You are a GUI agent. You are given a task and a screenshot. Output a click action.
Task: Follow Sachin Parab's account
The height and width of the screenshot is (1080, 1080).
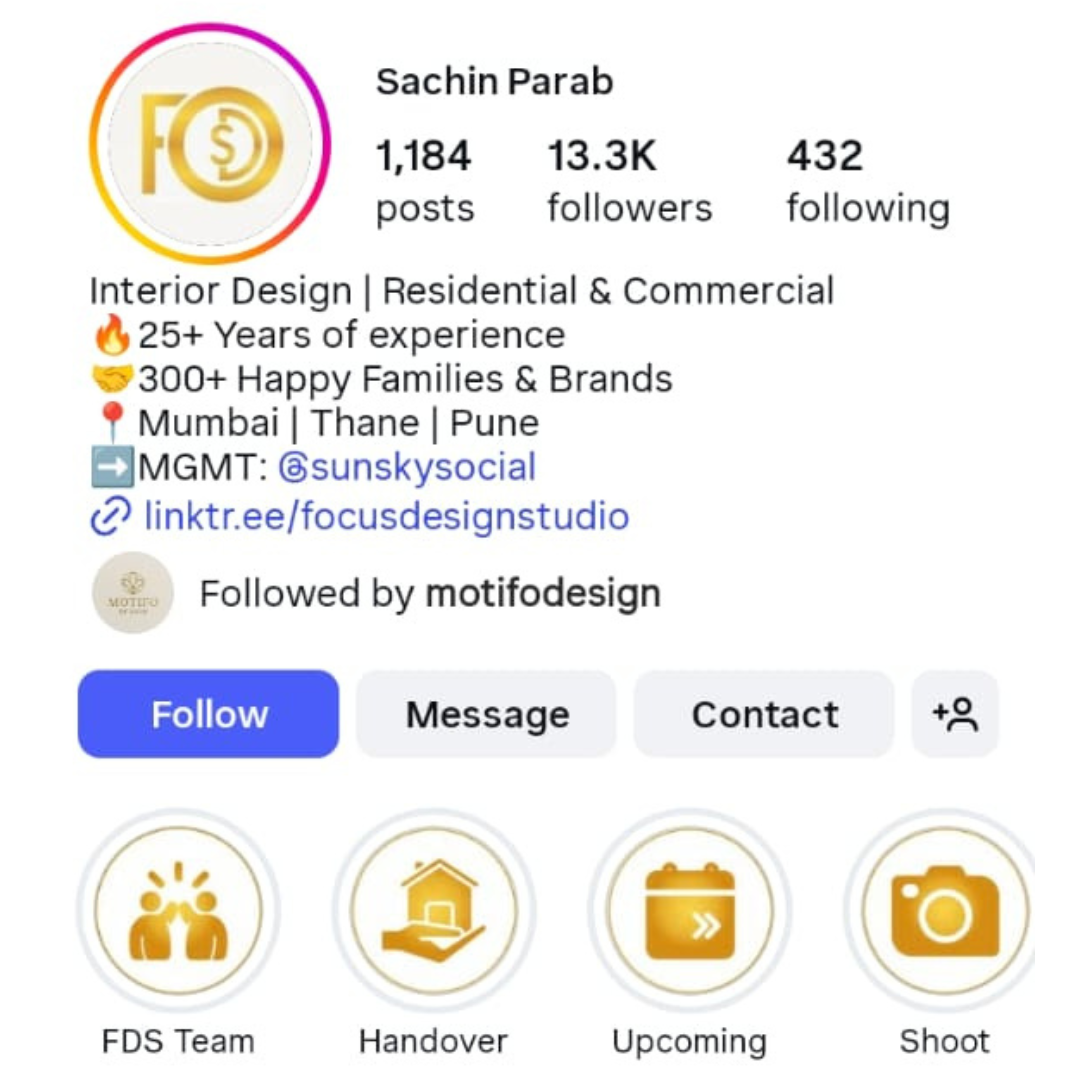209,714
